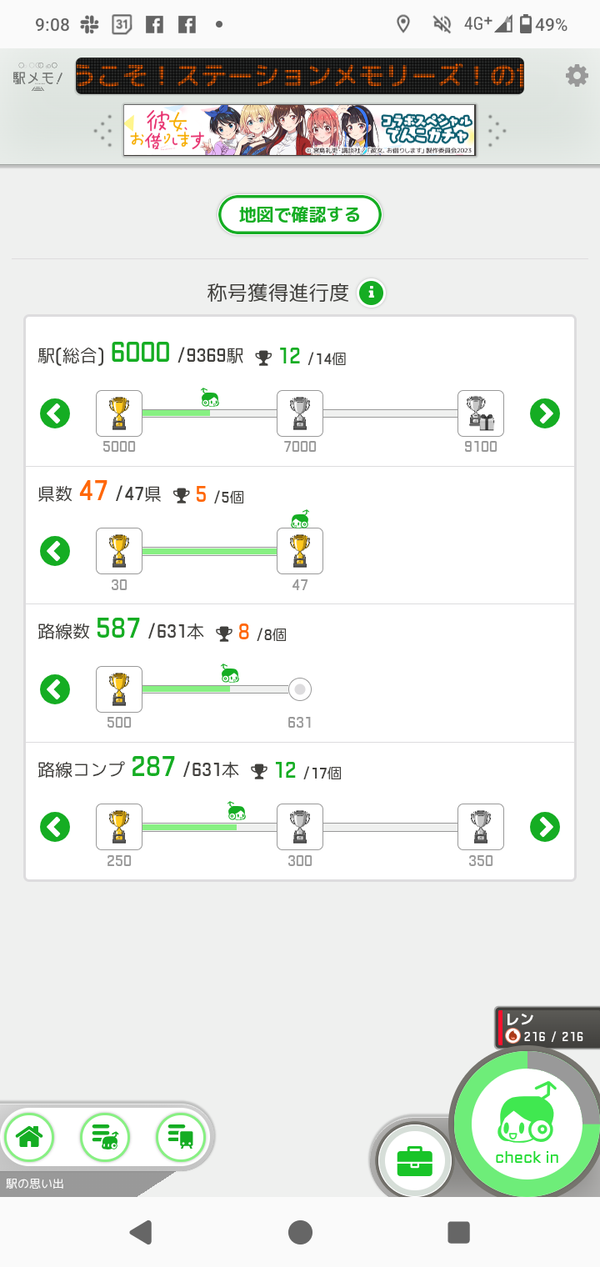600x1267 pixels.
Task: Show next trophies in 駅(総合) row
Action: pyautogui.click(x=545, y=413)
